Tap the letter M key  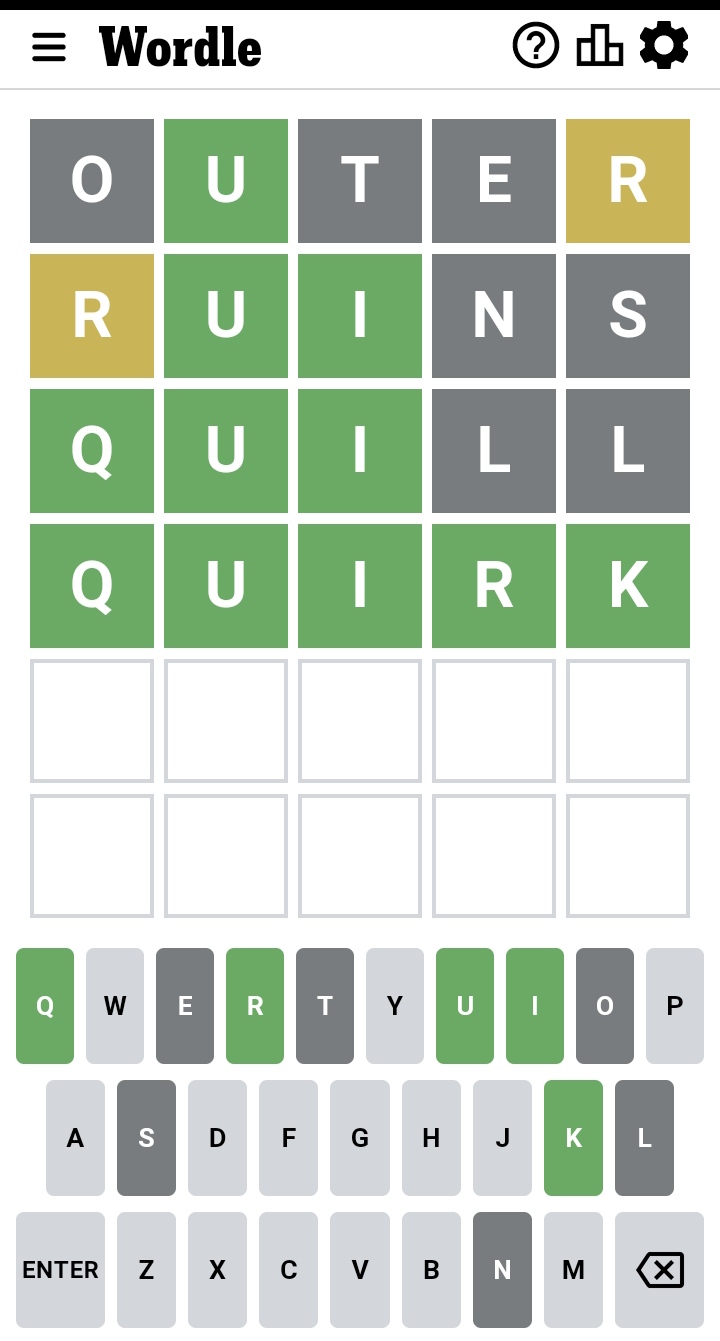pos(573,1270)
